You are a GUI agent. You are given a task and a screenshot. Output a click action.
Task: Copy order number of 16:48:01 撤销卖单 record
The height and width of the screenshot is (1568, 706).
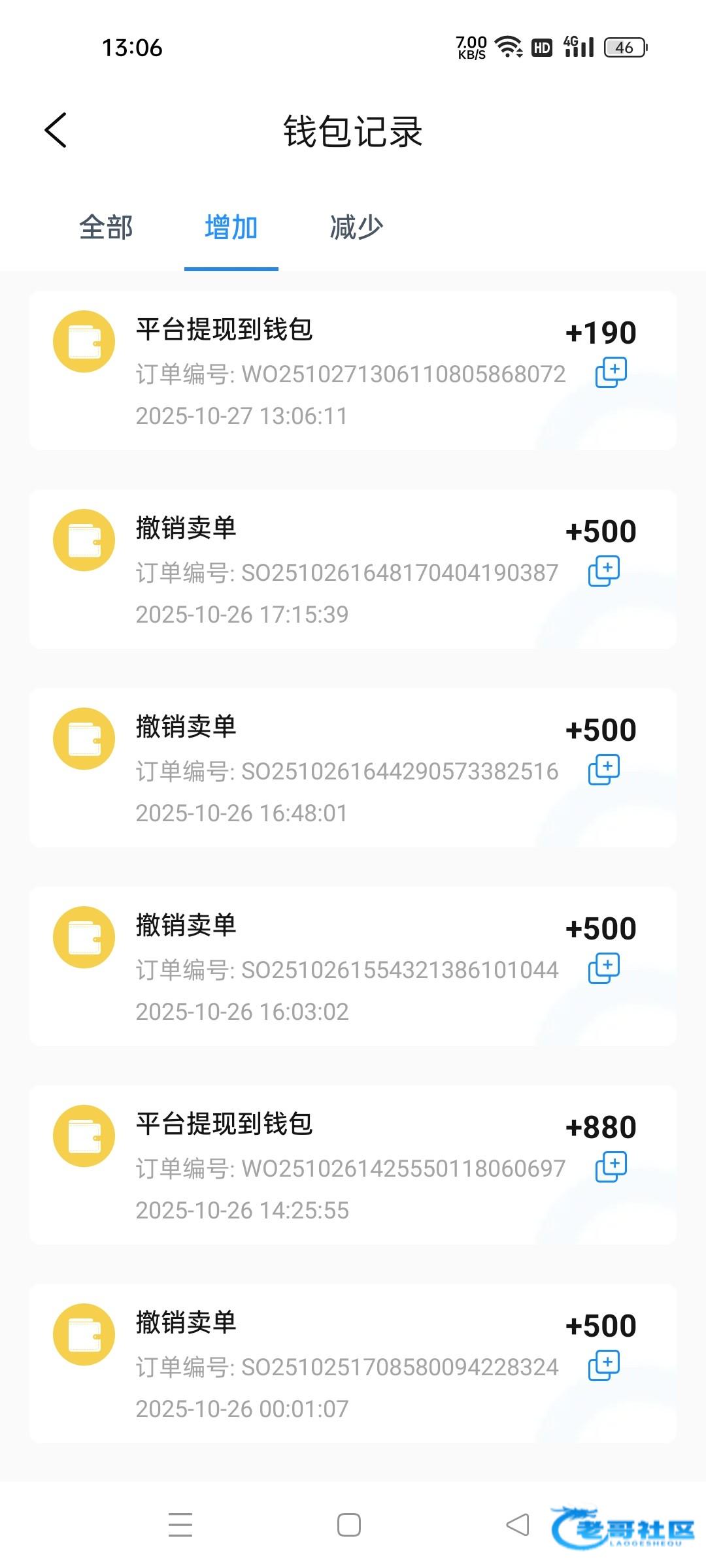click(603, 770)
